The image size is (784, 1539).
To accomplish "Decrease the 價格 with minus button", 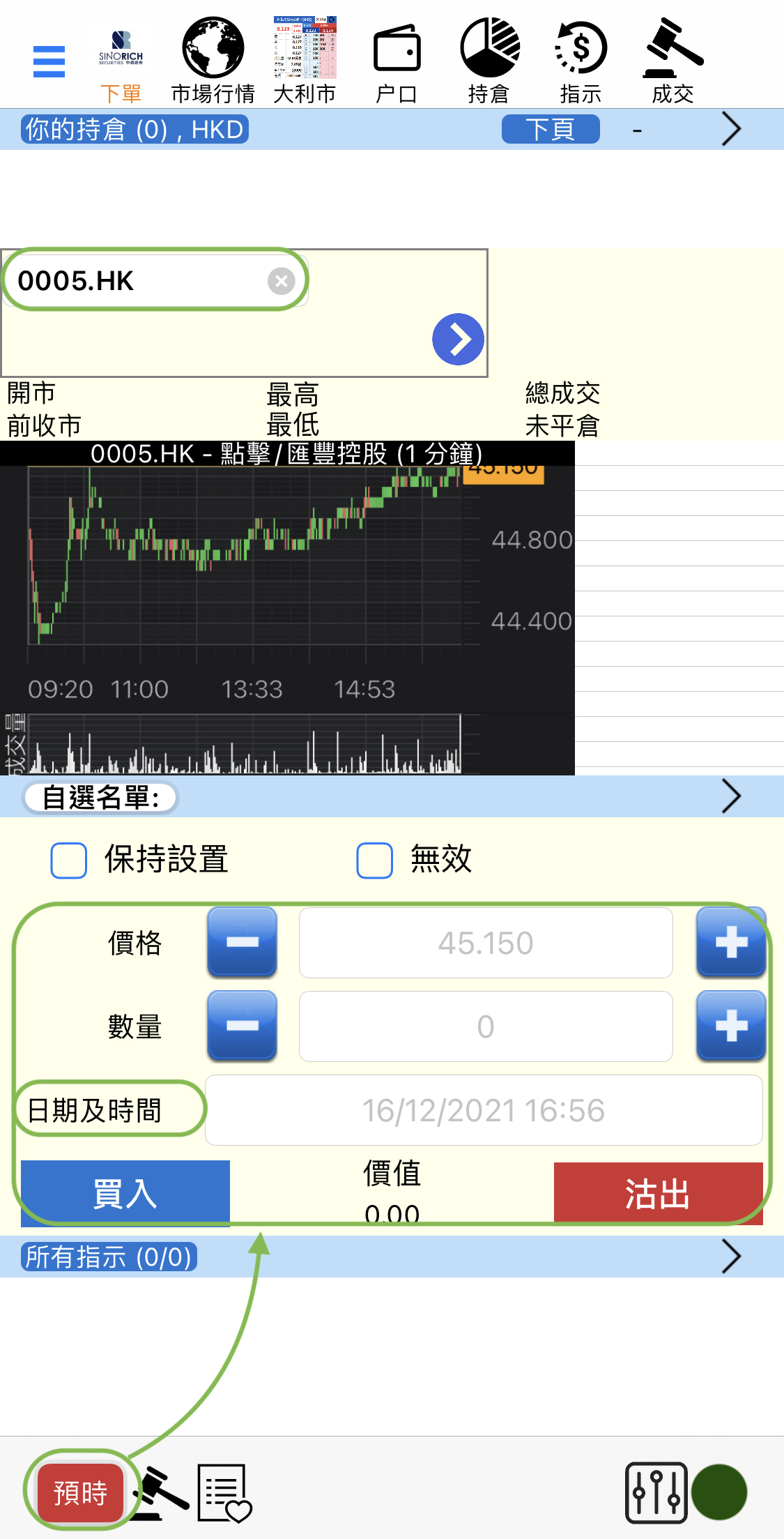I will [x=242, y=942].
